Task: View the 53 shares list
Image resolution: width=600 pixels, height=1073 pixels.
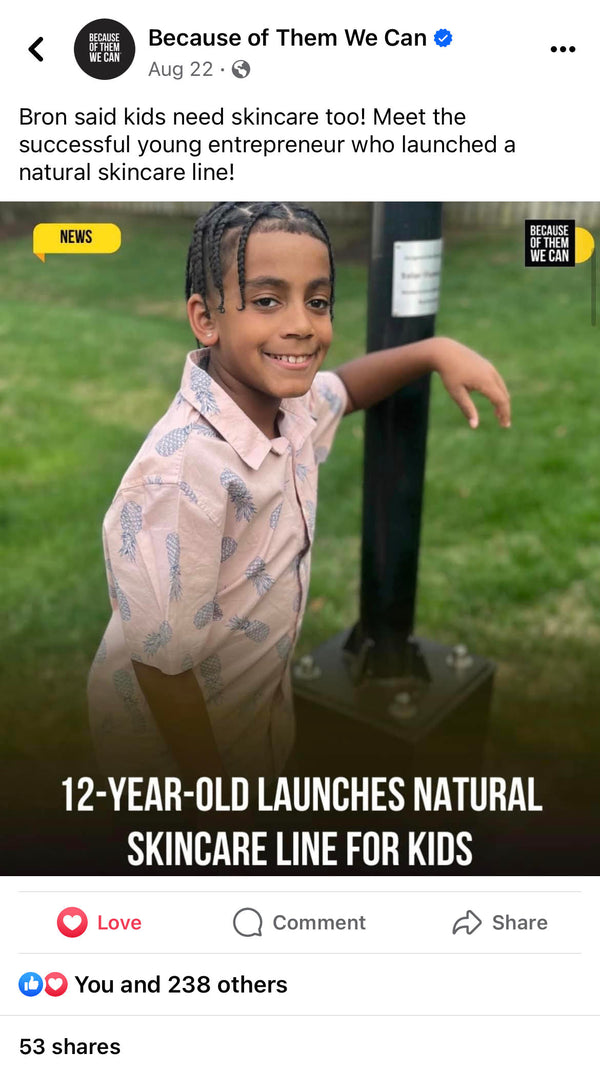Action: tap(70, 1046)
